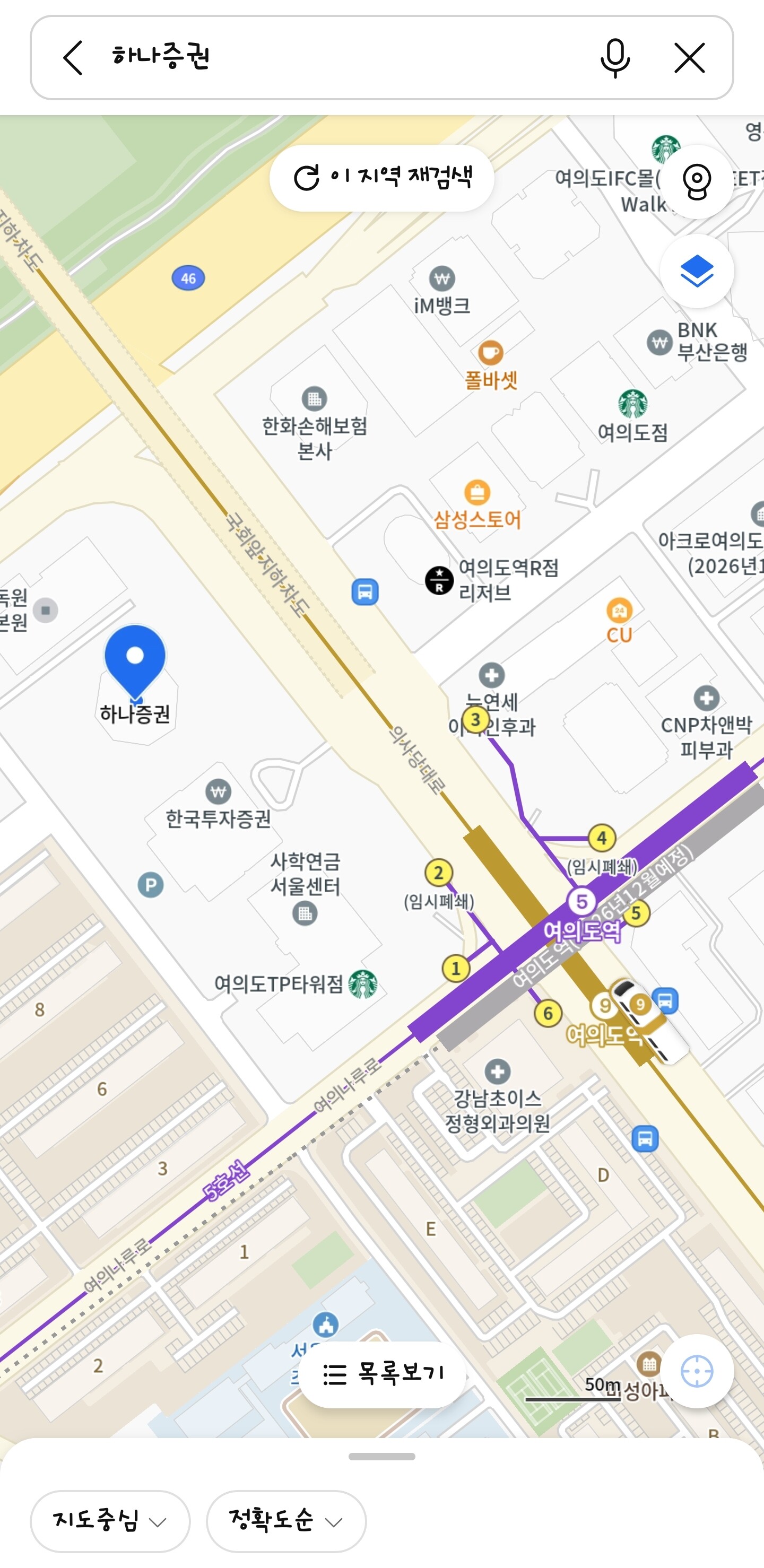
Task: Open the list view with 목록보기
Action: tap(381, 1374)
